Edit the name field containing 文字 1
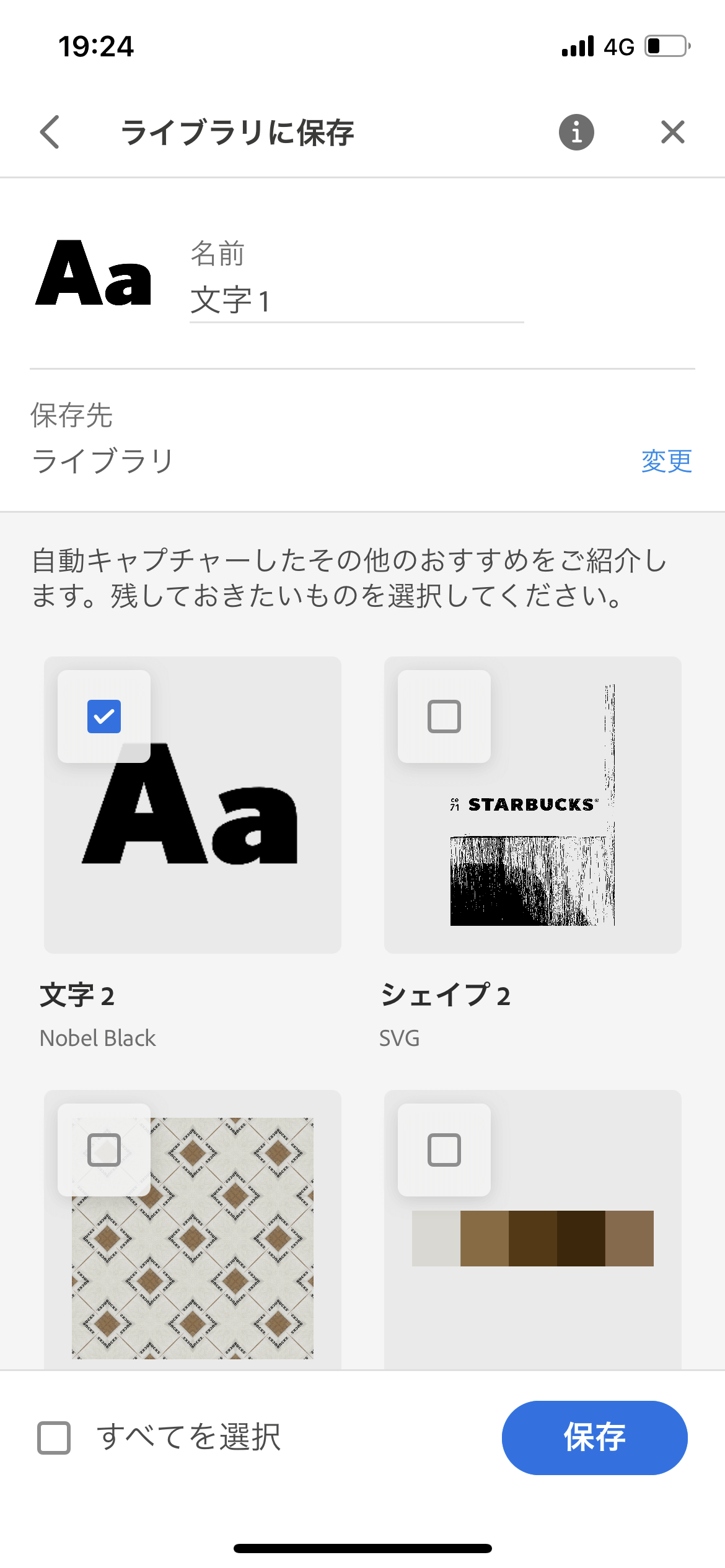The height and width of the screenshot is (1568, 725). (x=356, y=301)
